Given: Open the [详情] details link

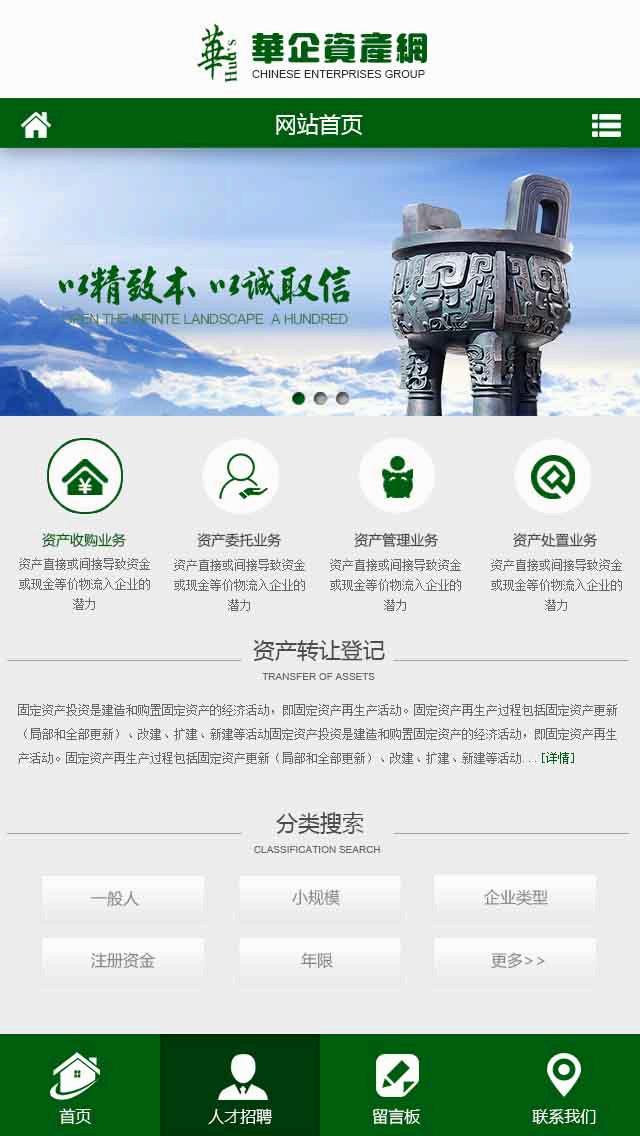Looking at the screenshot, I should 557,758.
